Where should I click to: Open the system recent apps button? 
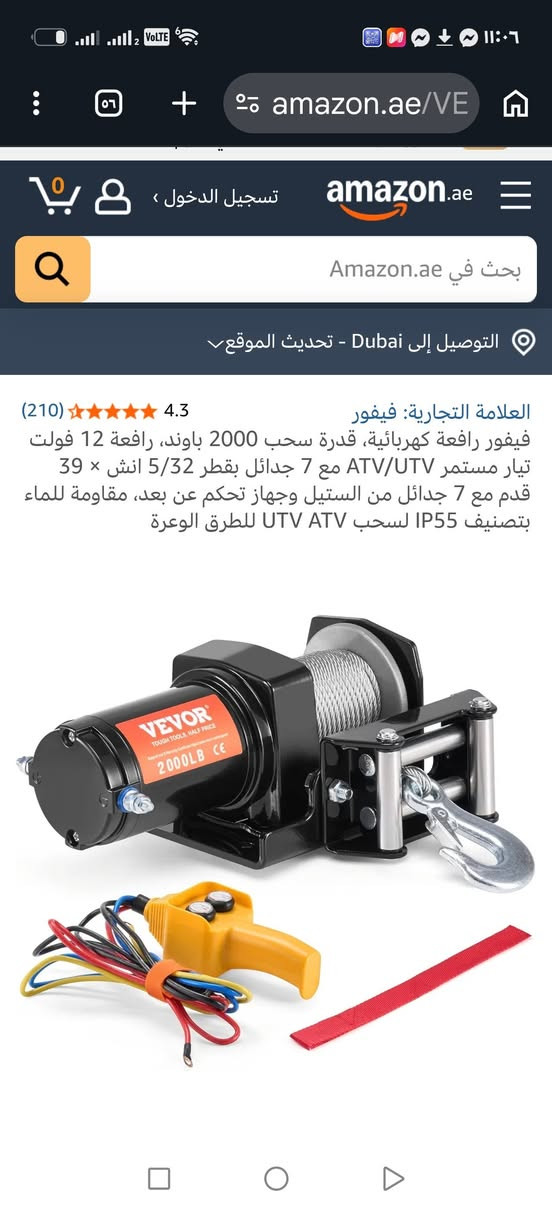click(x=159, y=1178)
